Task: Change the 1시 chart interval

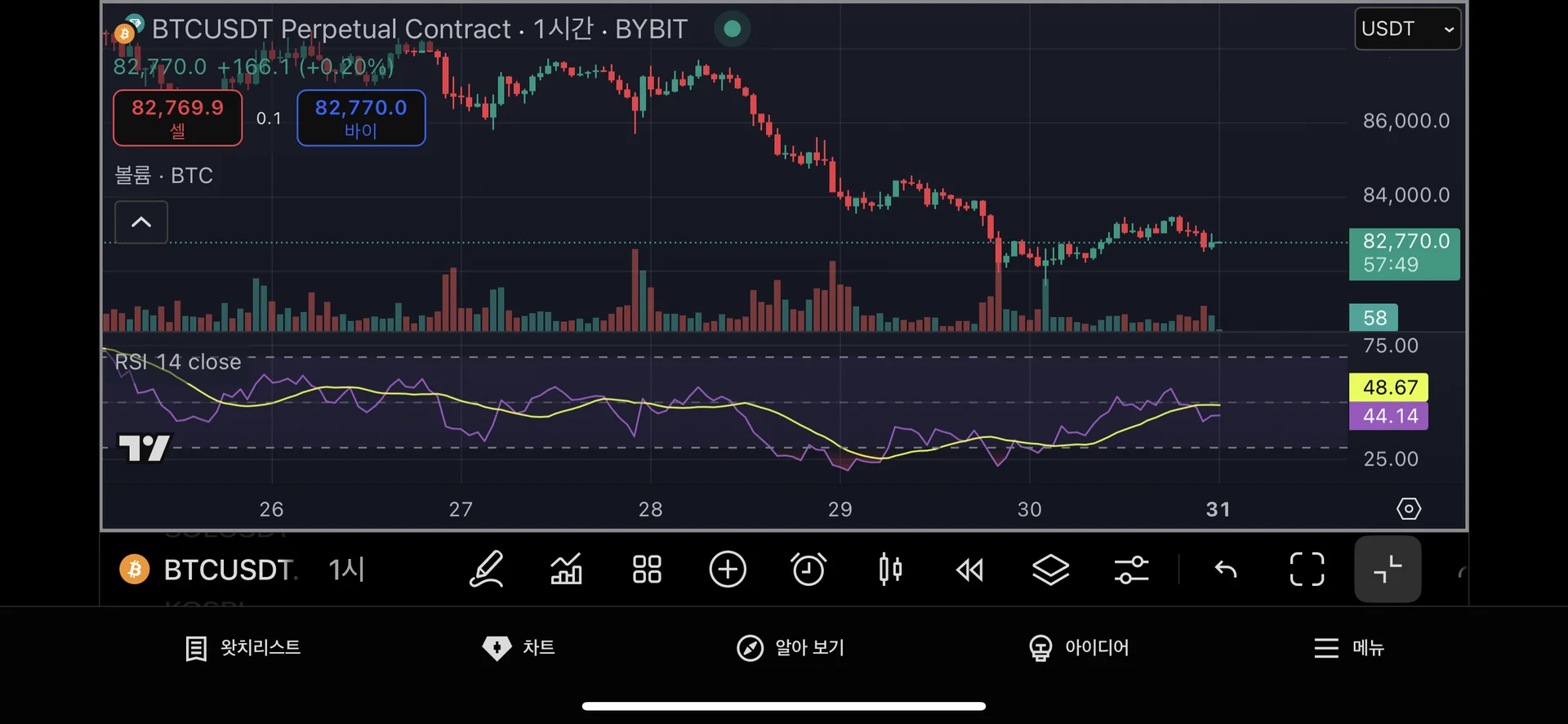Action: (346, 570)
